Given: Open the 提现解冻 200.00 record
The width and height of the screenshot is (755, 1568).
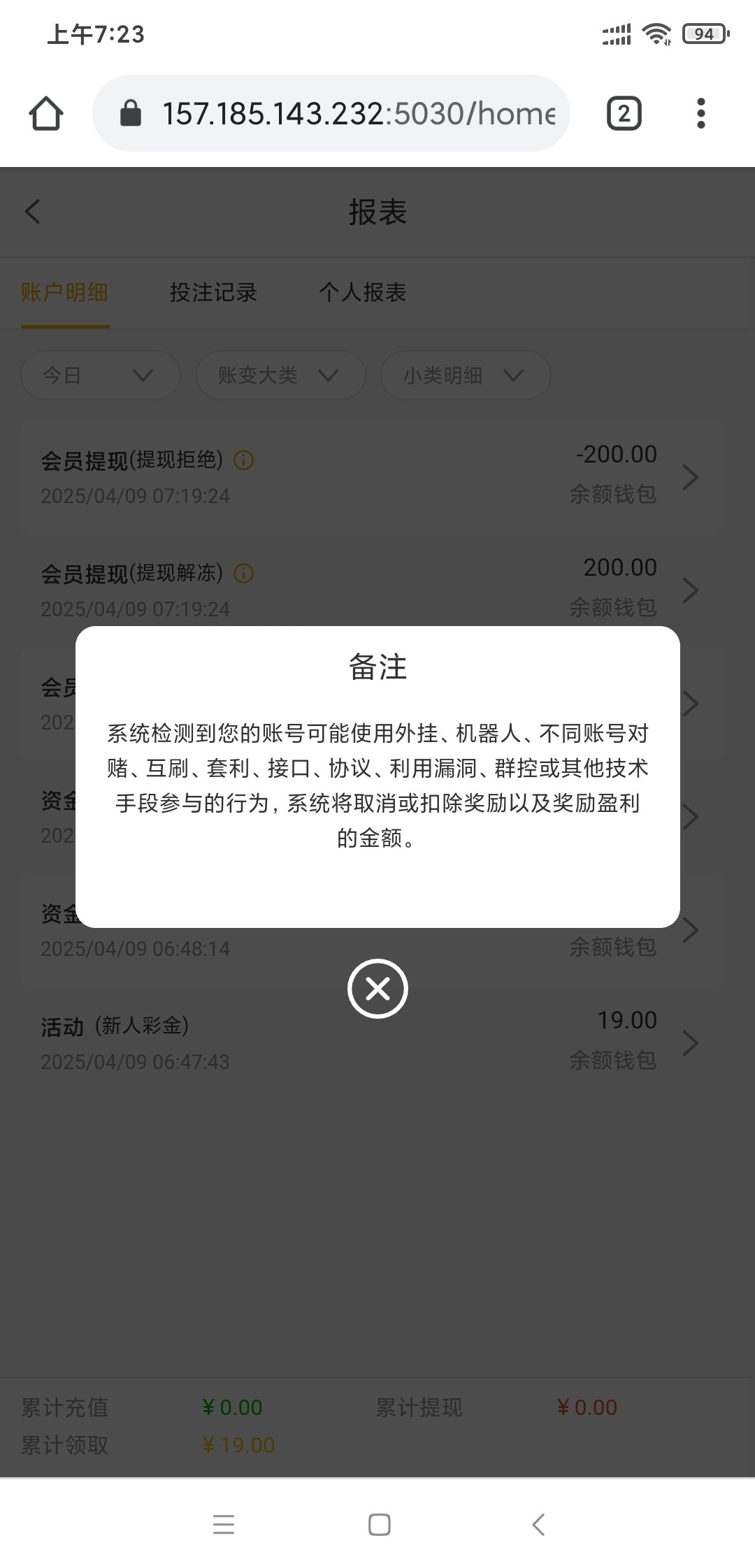Looking at the screenshot, I should pos(689,590).
